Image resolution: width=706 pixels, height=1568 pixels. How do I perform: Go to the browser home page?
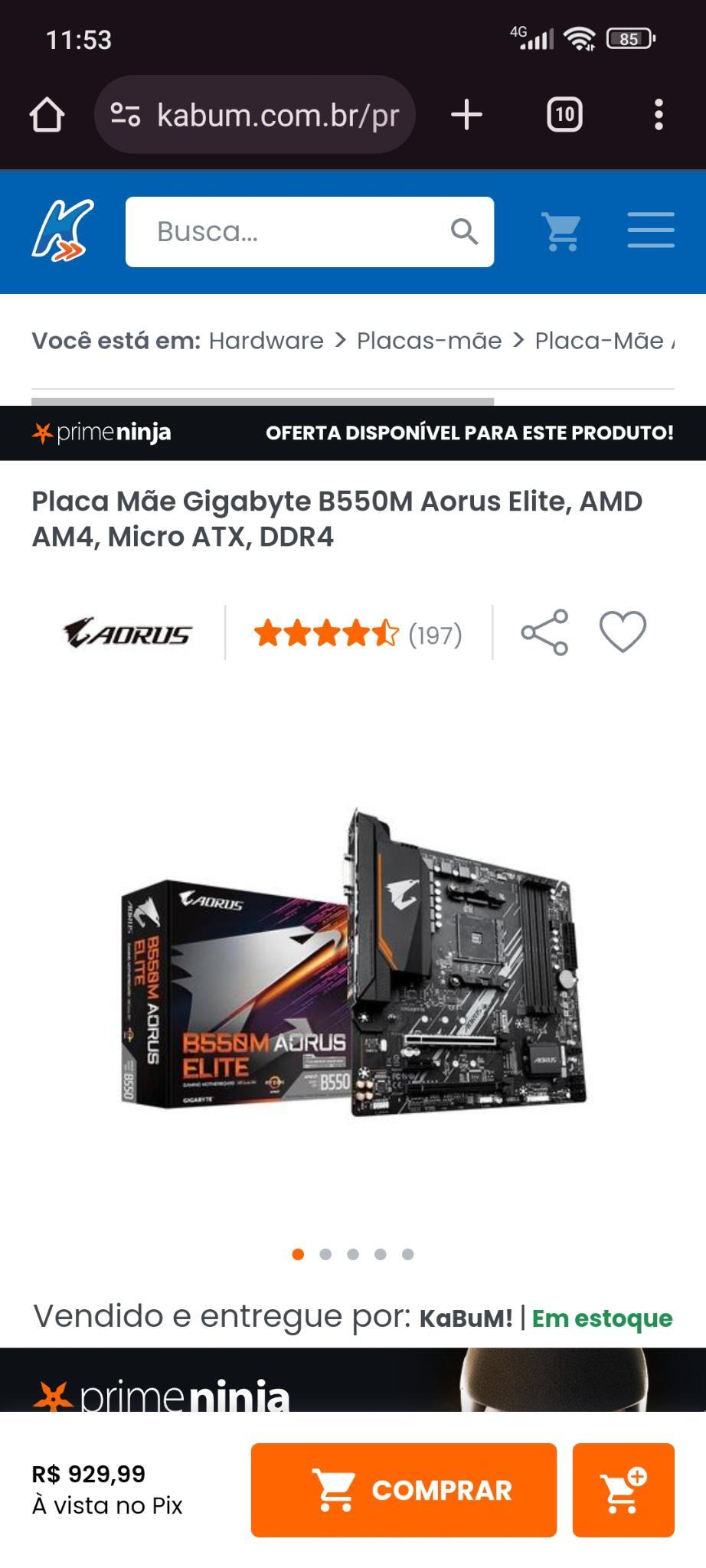click(x=47, y=115)
